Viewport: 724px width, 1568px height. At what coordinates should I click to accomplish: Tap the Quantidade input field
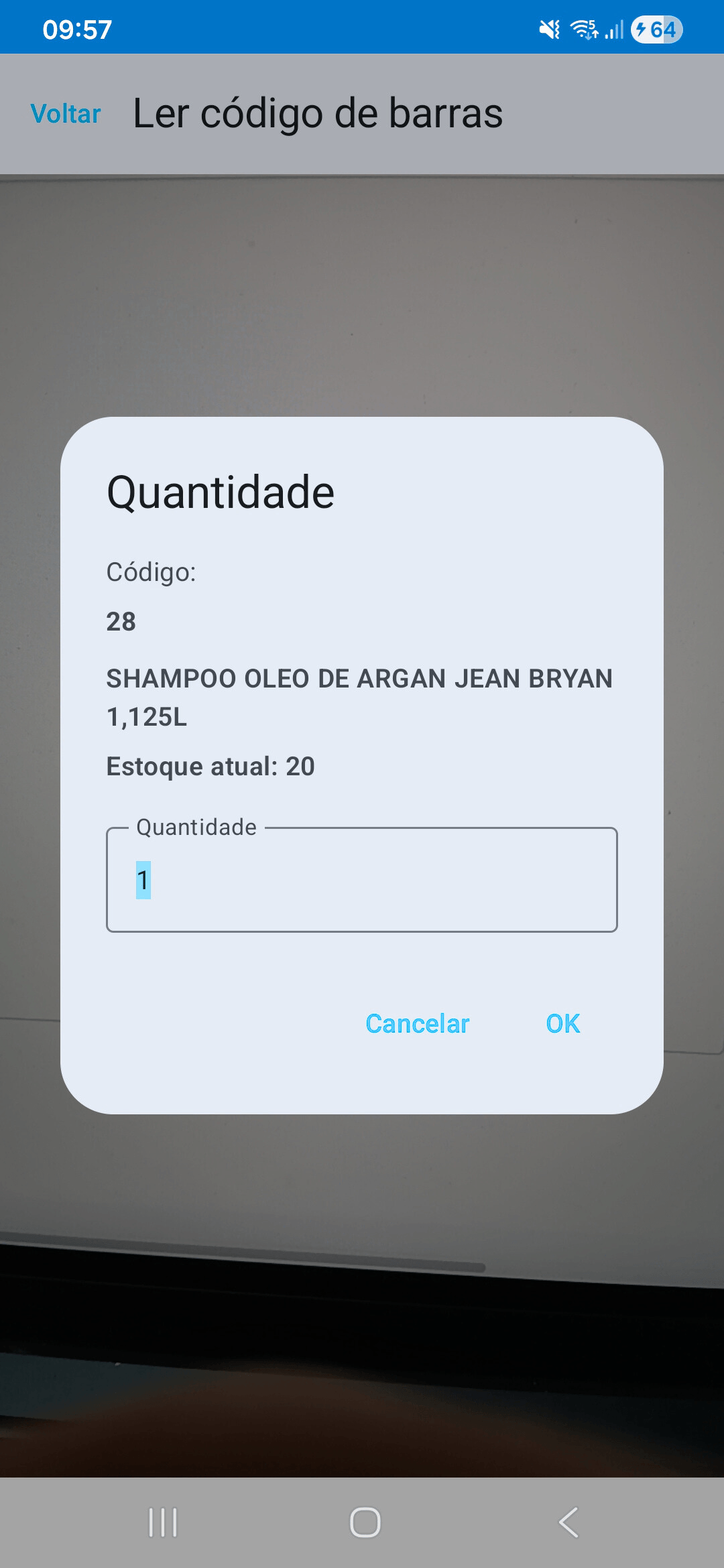(x=361, y=880)
